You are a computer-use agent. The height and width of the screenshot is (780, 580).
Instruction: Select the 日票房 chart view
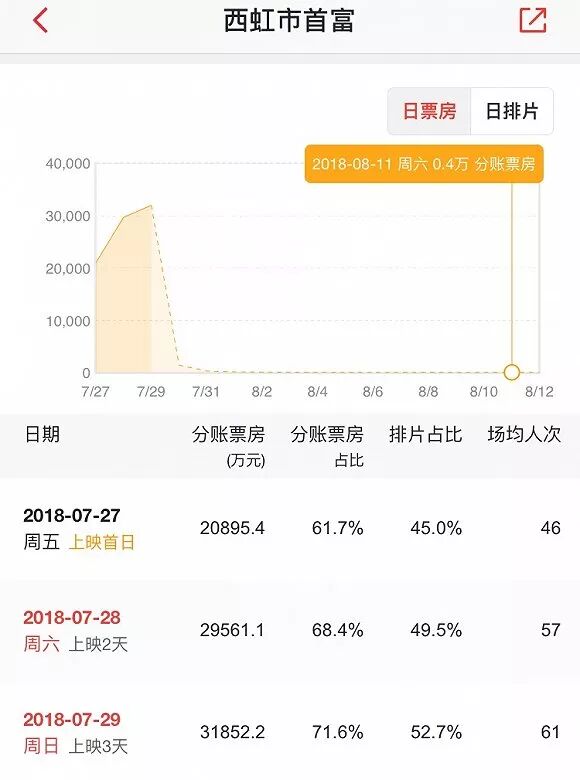coord(429,111)
